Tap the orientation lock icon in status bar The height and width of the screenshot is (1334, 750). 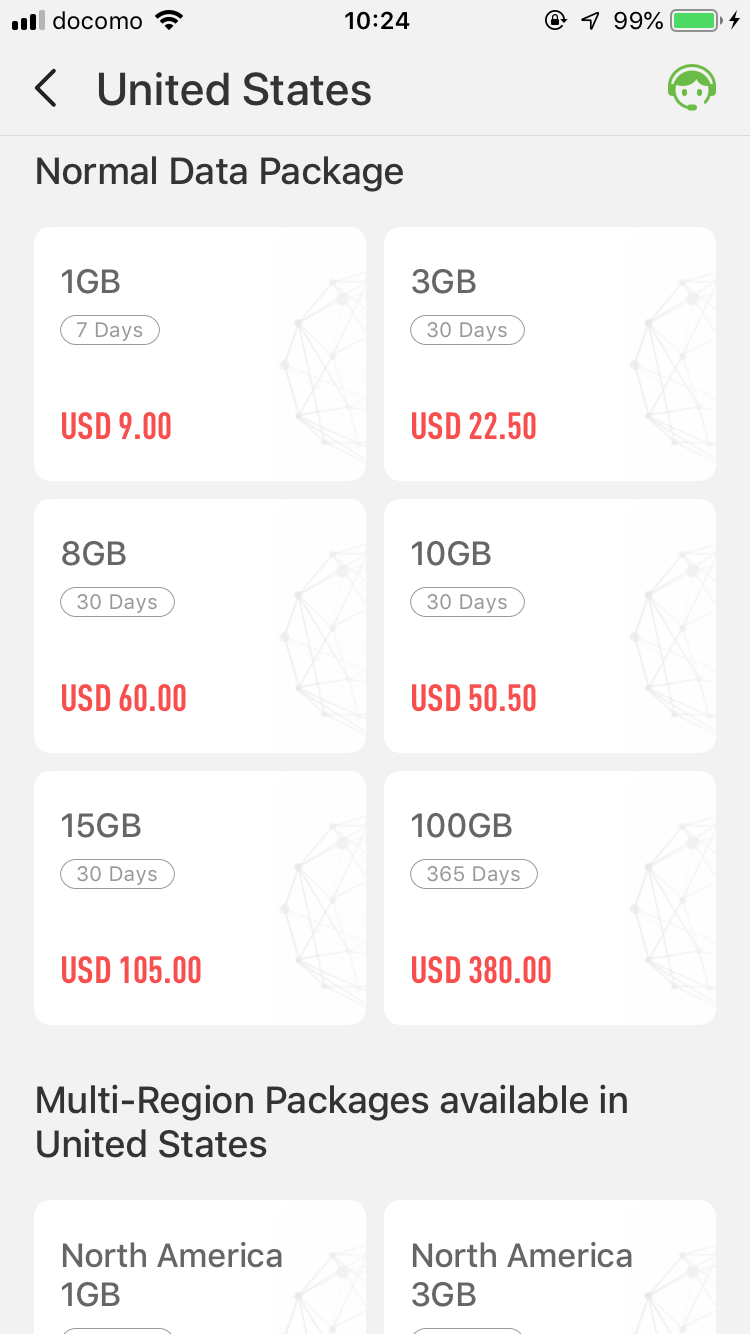coord(556,20)
